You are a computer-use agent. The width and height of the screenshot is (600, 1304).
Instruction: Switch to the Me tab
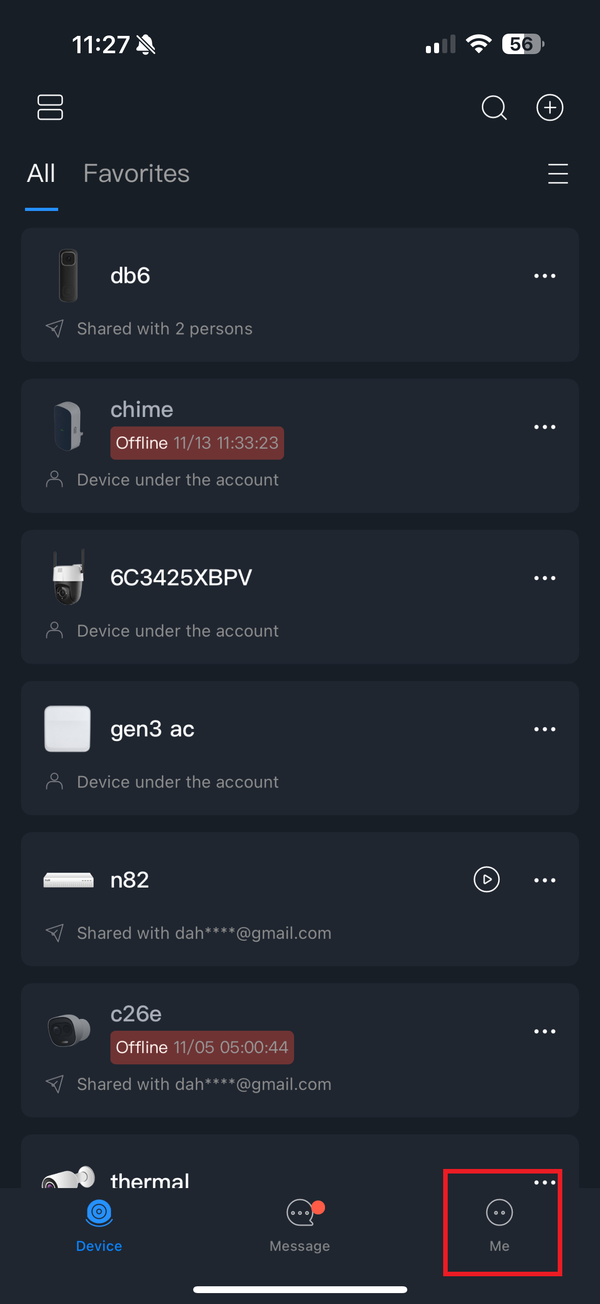tap(499, 1226)
